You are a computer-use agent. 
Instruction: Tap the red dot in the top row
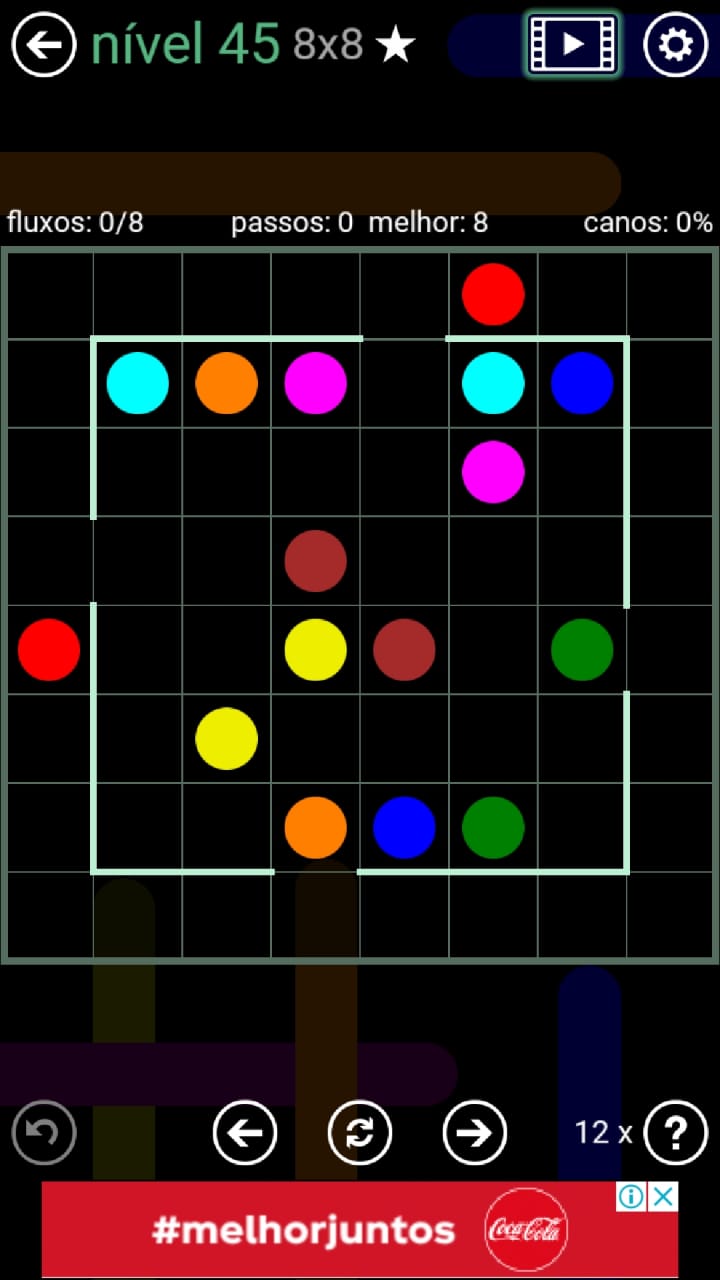[x=493, y=294]
